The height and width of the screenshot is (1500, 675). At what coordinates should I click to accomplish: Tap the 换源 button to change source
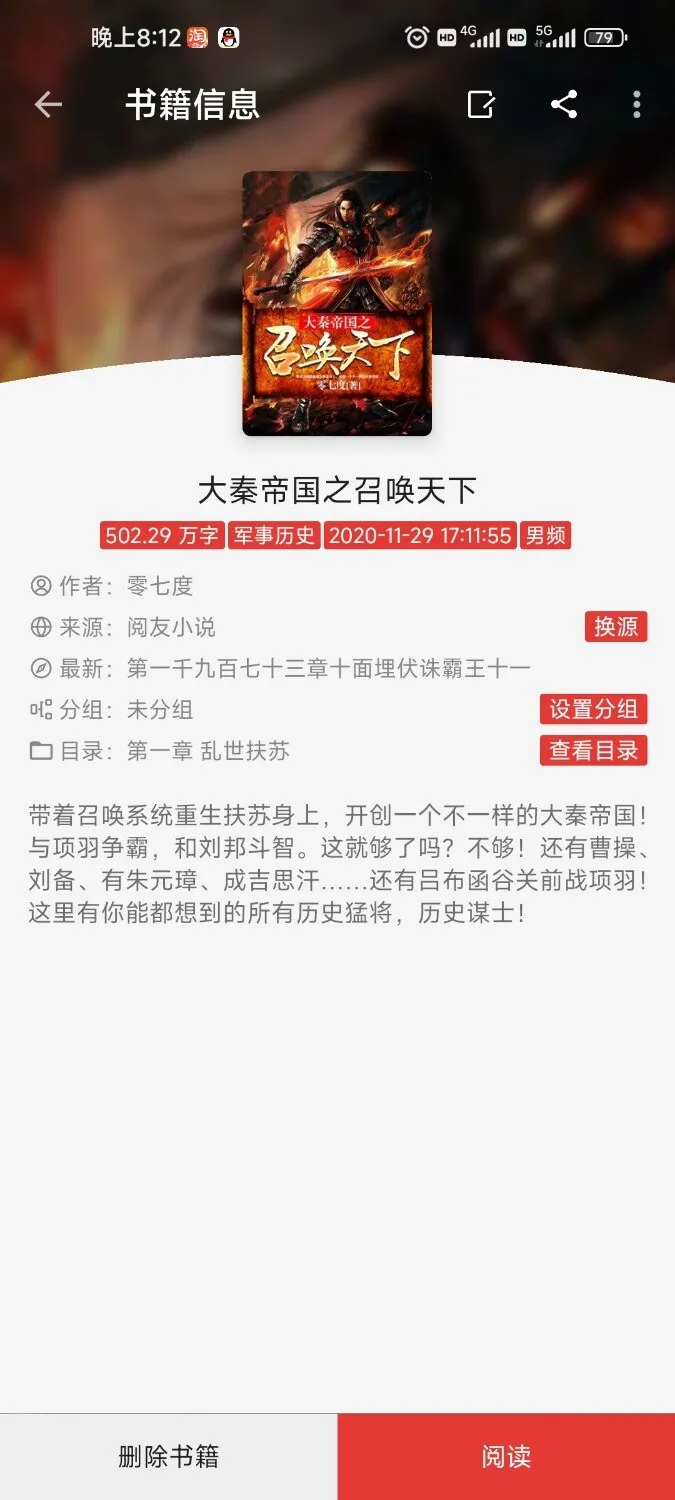(x=616, y=627)
